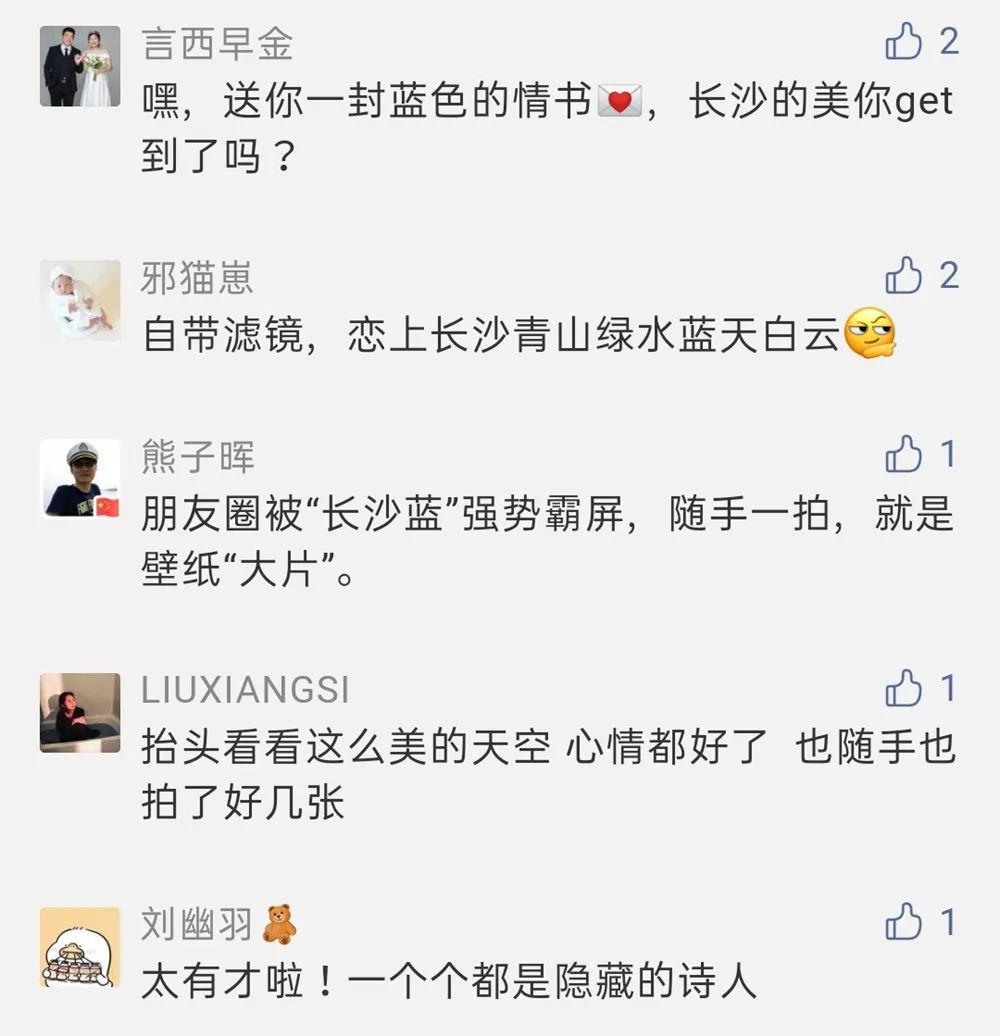1000x1036 pixels.
Task: Give a thumbs-up to 邪猫崽's comment
Action: [904, 275]
